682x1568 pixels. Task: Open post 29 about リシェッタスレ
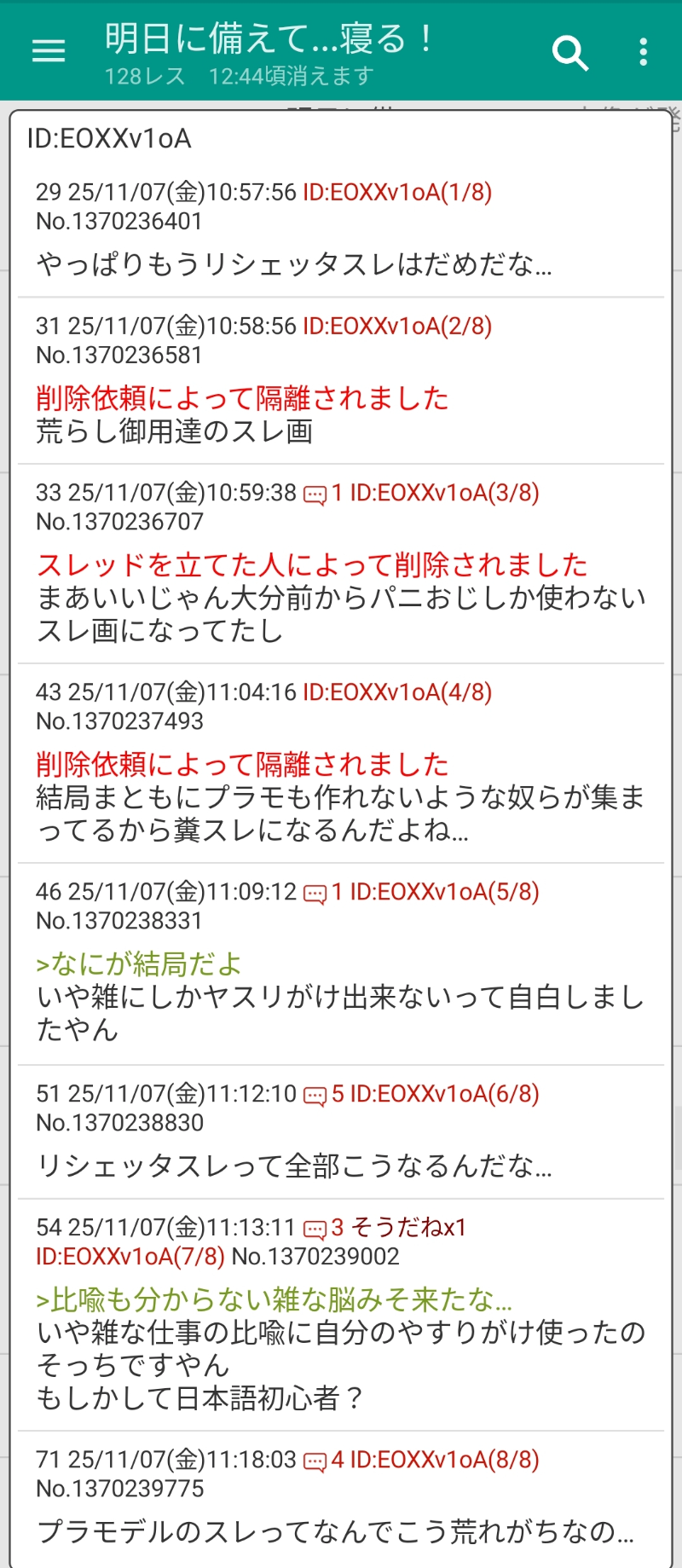point(294,264)
